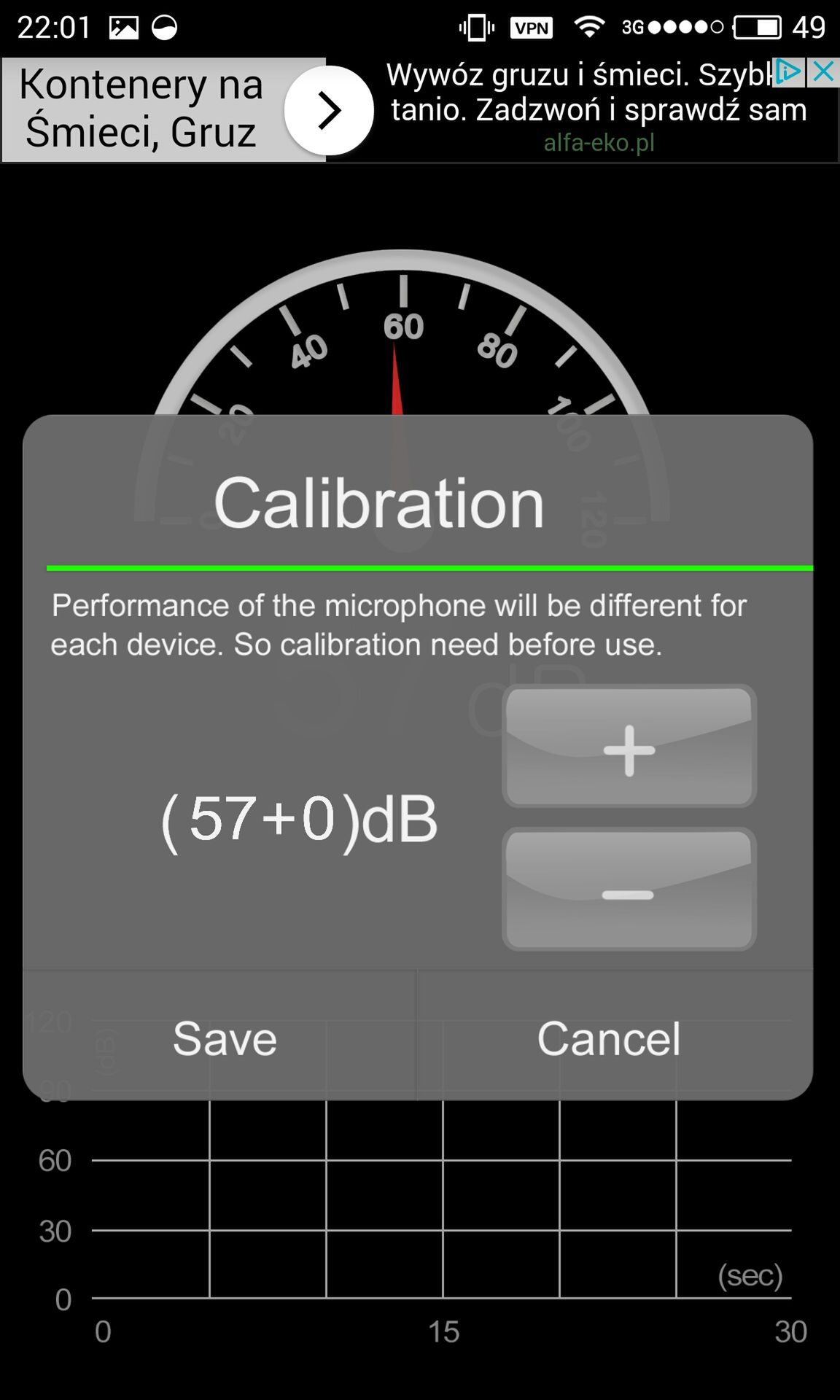This screenshot has height=1400, width=840.
Task: Visit the alfa-eko.pl ad link
Action: click(x=599, y=142)
